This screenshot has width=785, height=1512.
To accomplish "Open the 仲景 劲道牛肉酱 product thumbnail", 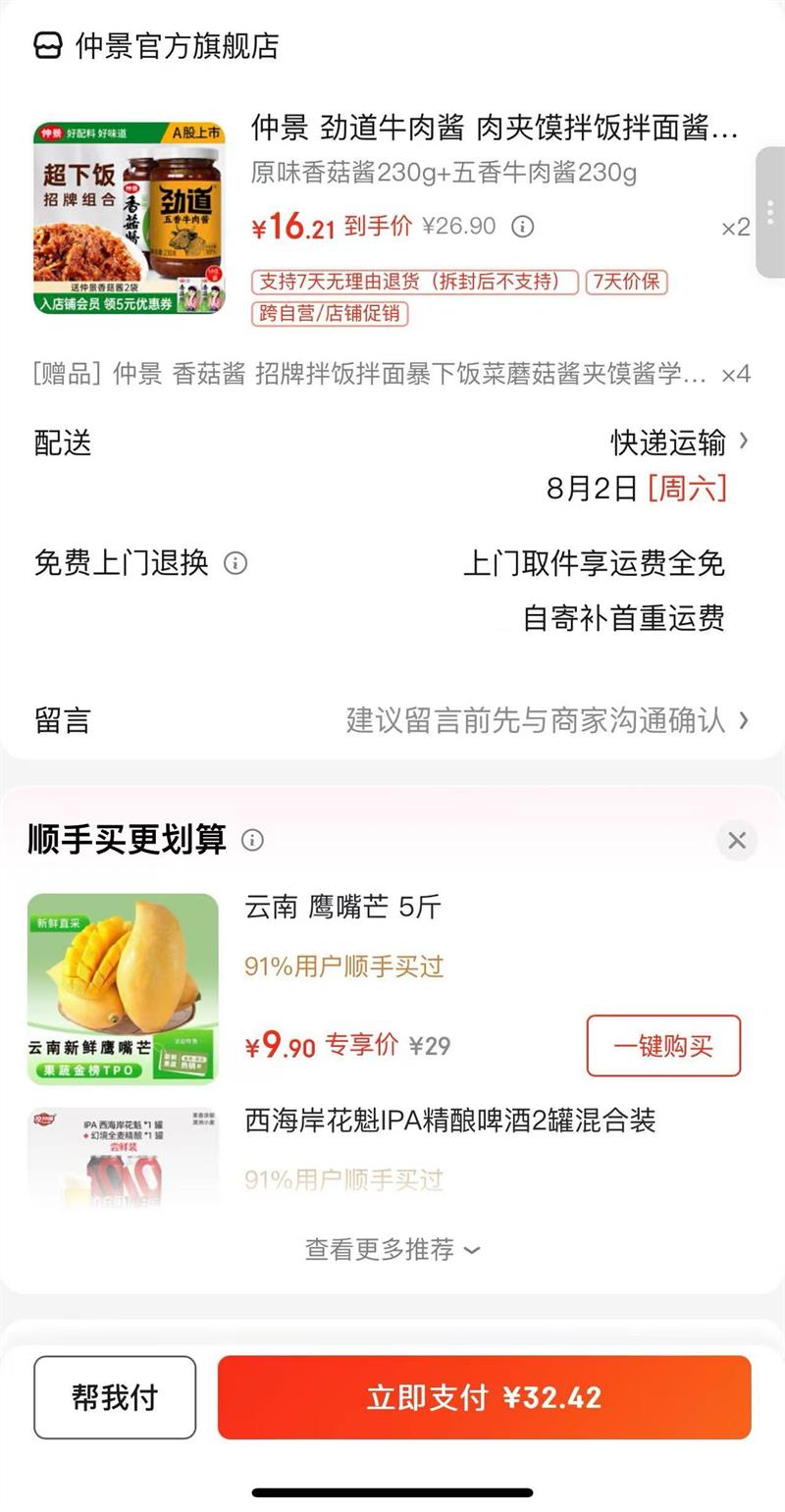I will tap(129, 218).
